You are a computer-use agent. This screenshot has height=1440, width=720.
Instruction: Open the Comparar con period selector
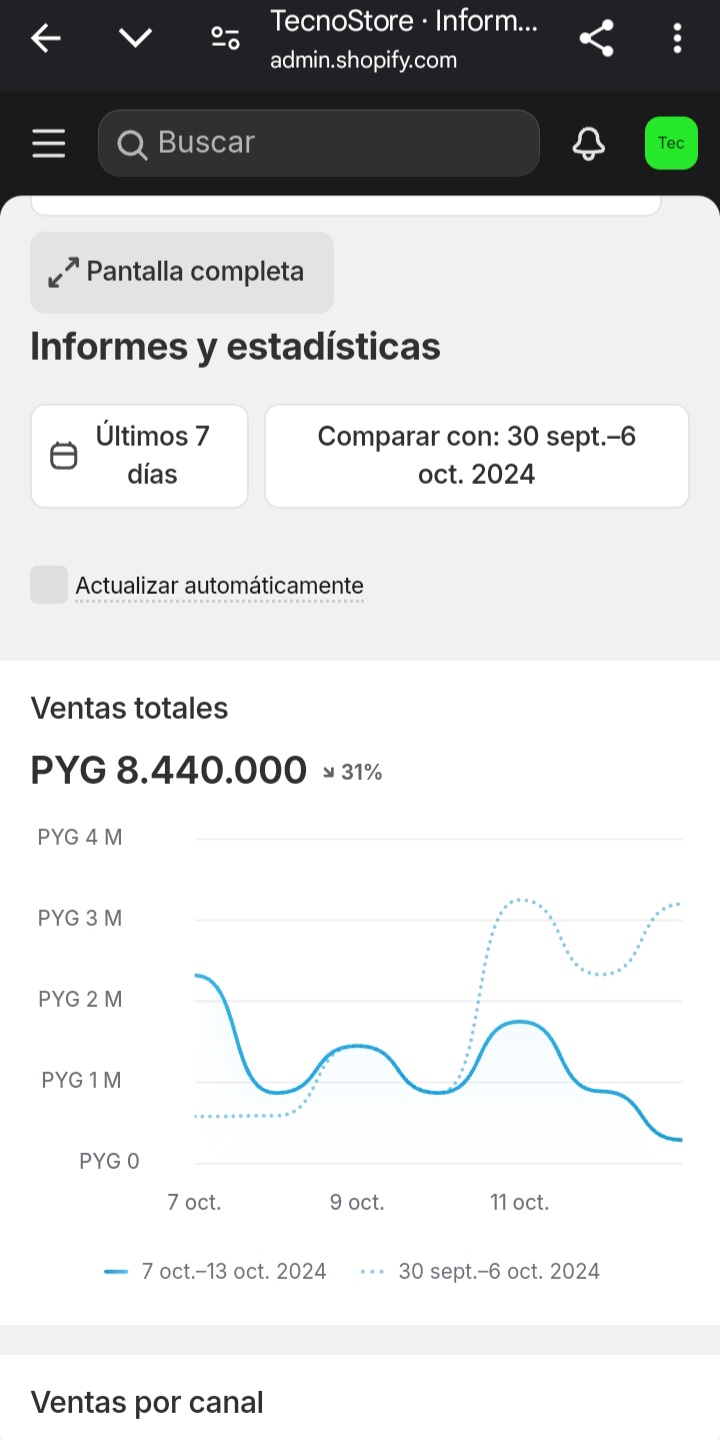pos(476,456)
